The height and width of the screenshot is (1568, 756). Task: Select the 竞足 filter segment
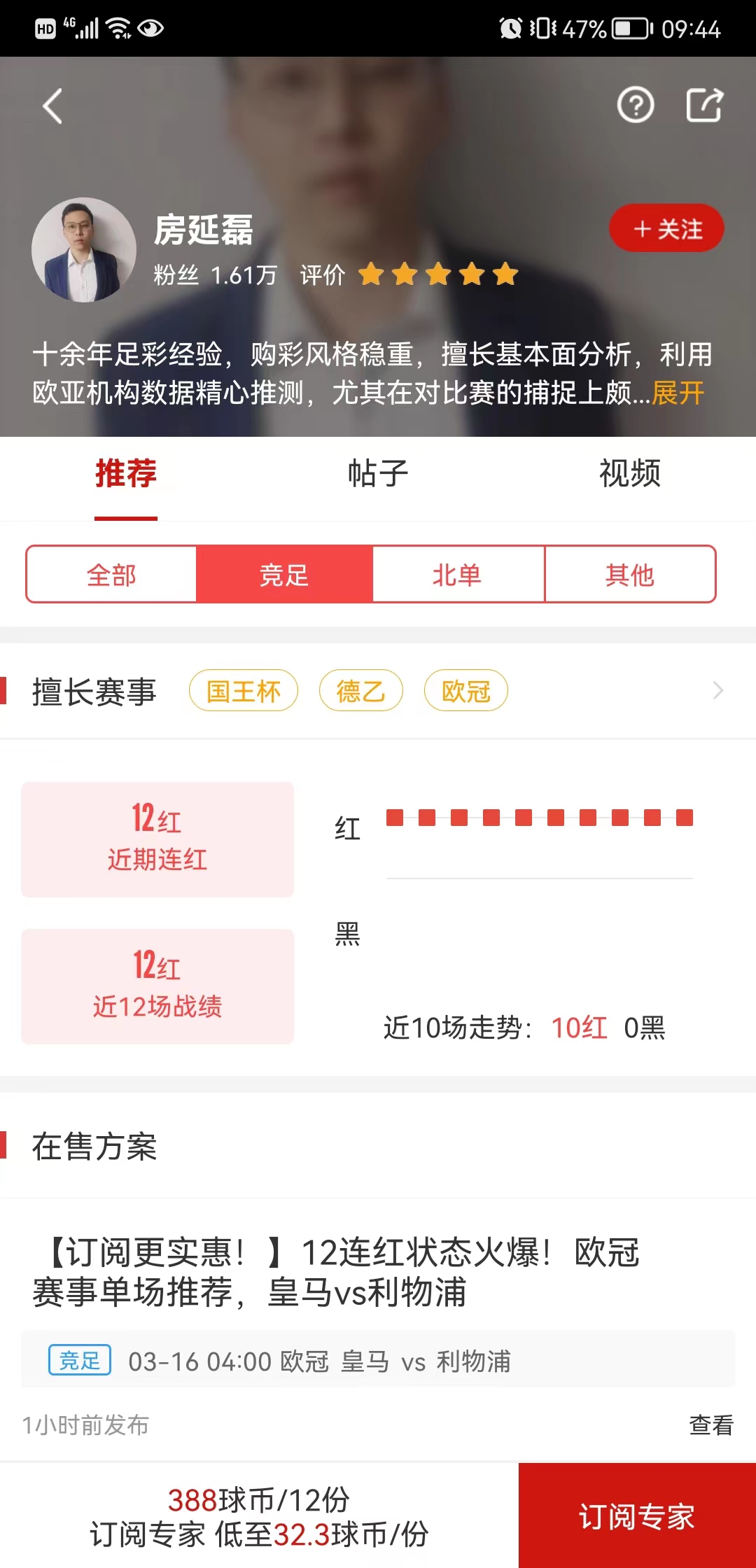[284, 575]
